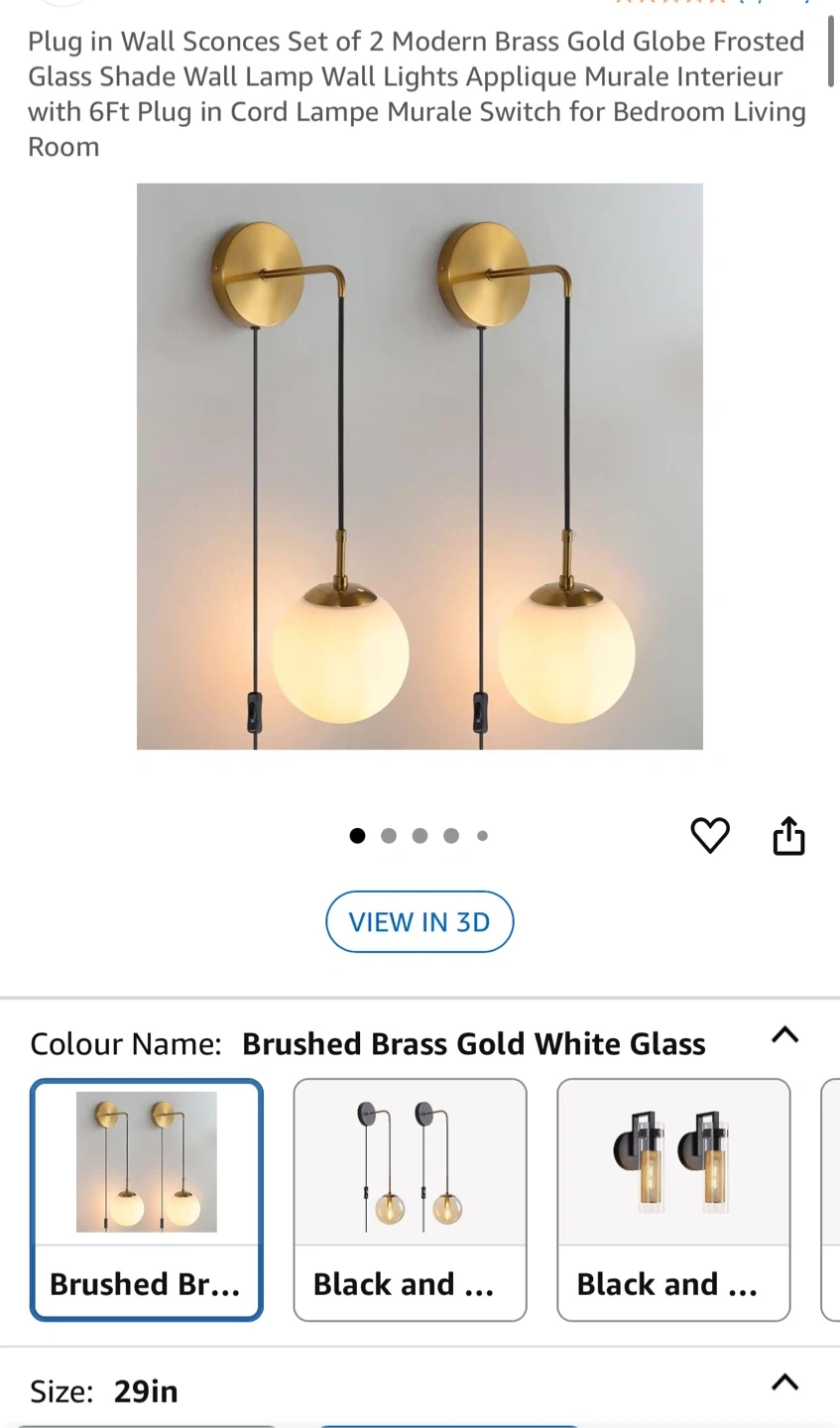840x1428 pixels.
Task: Collapse the Colour Name section
Action: pyautogui.click(x=784, y=1035)
